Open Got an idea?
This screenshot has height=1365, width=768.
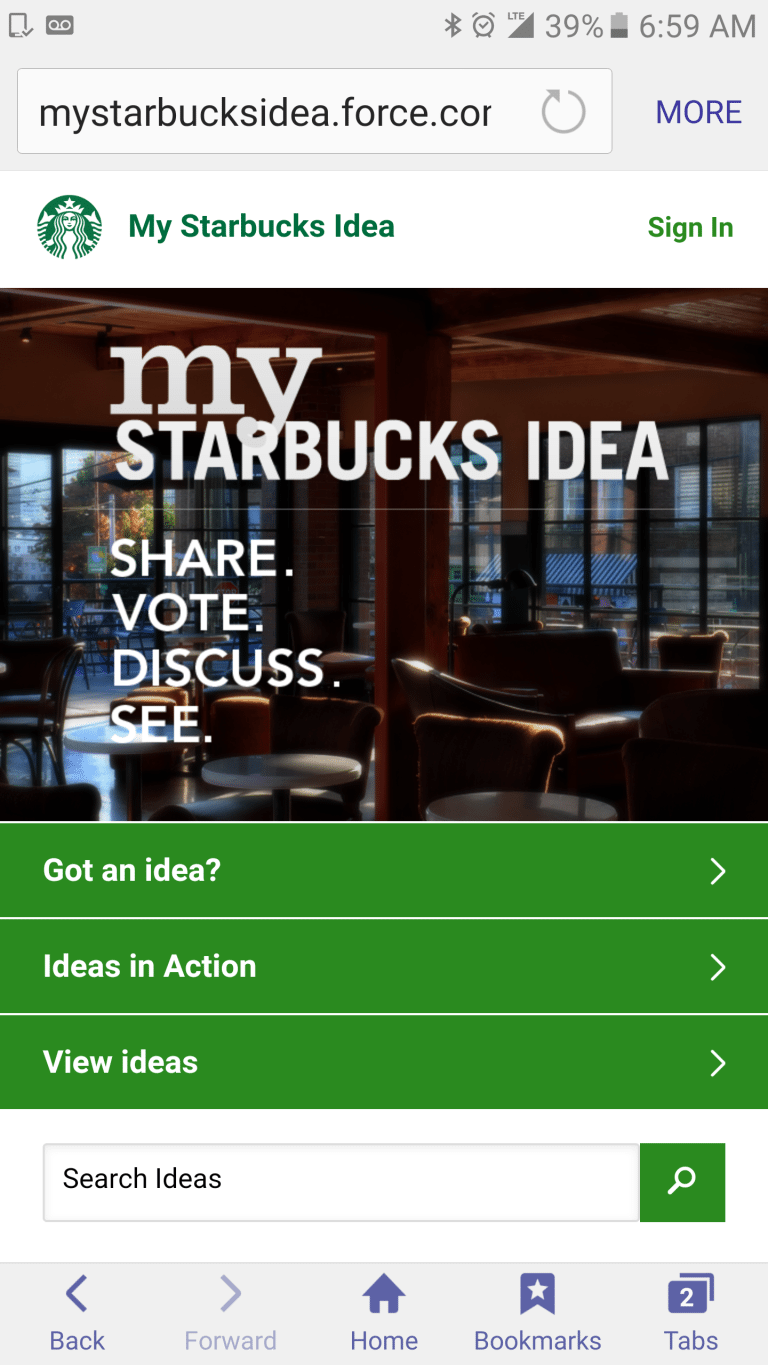pos(384,870)
